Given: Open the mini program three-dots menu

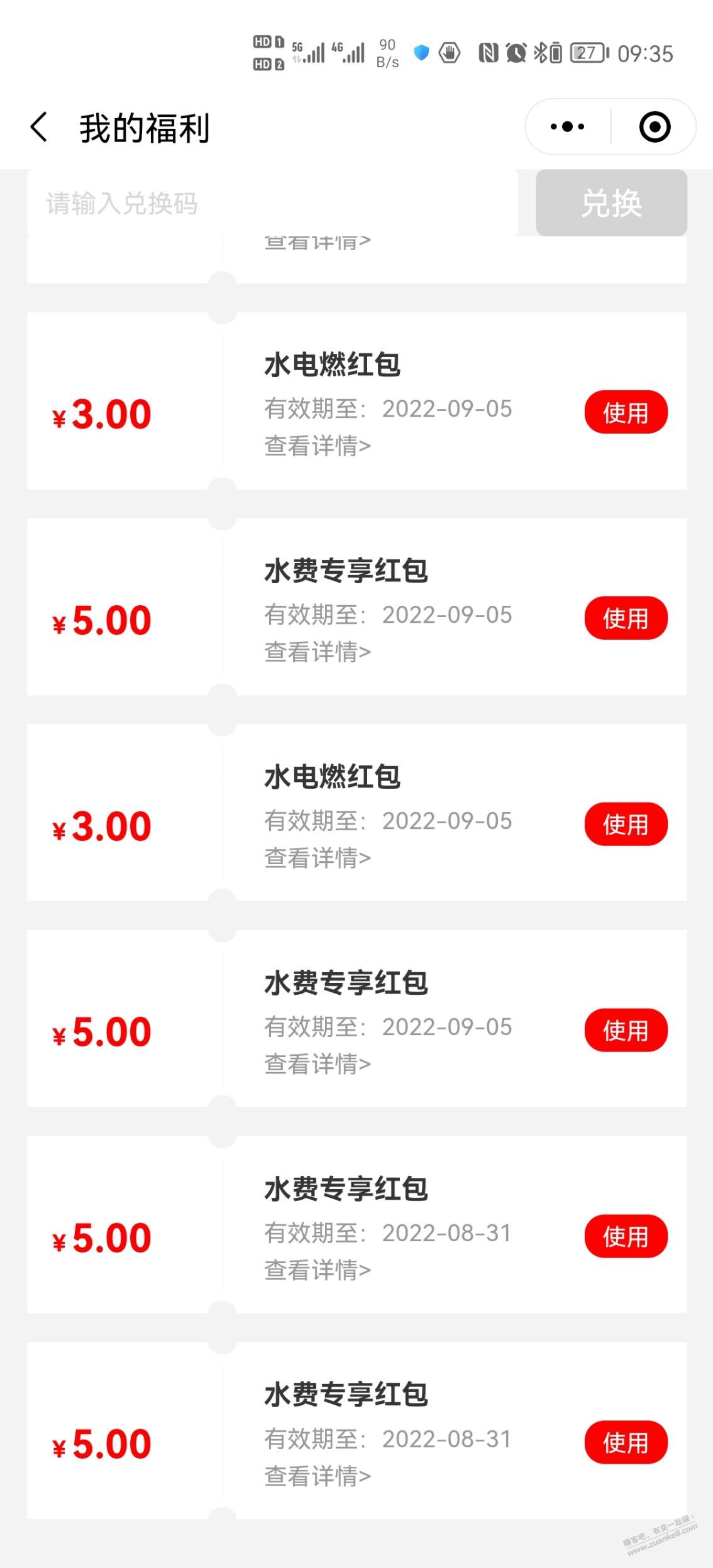Looking at the screenshot, I should pyautogui.click(x=567, y=127).
